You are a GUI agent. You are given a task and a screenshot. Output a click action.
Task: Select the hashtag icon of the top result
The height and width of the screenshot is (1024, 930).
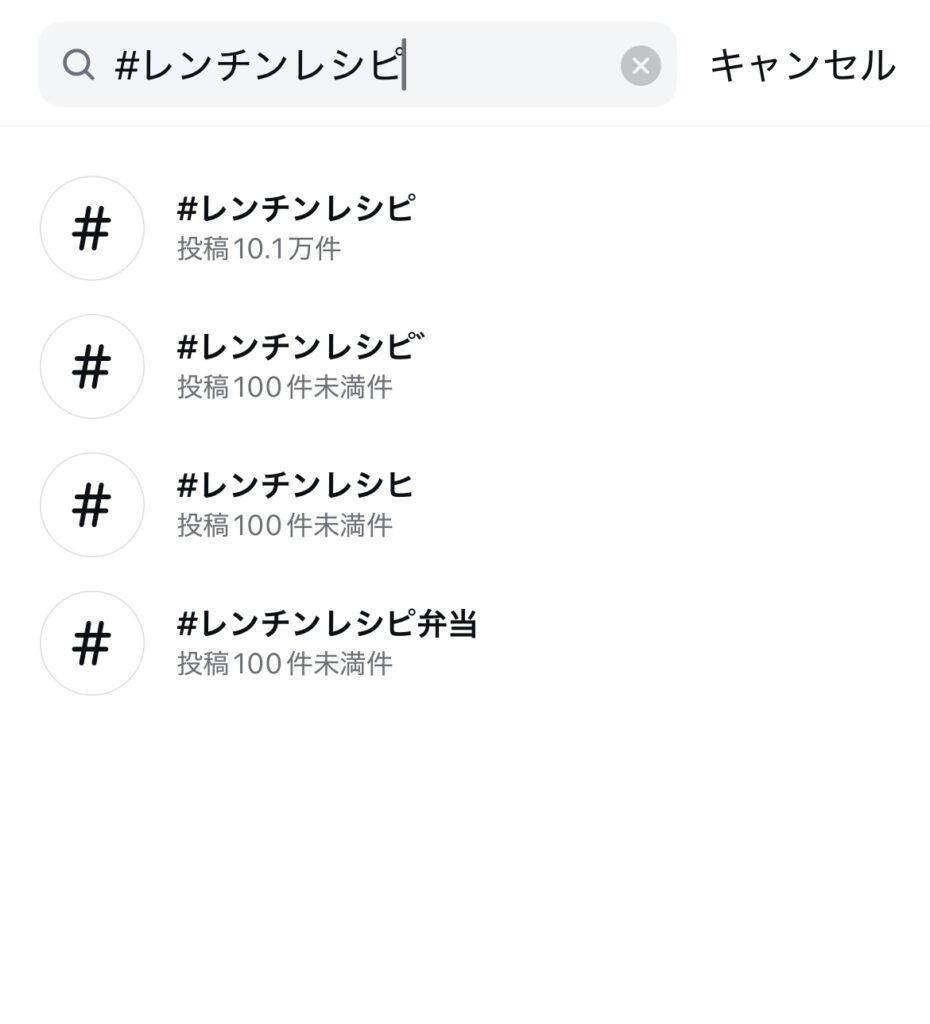[92, 228]
